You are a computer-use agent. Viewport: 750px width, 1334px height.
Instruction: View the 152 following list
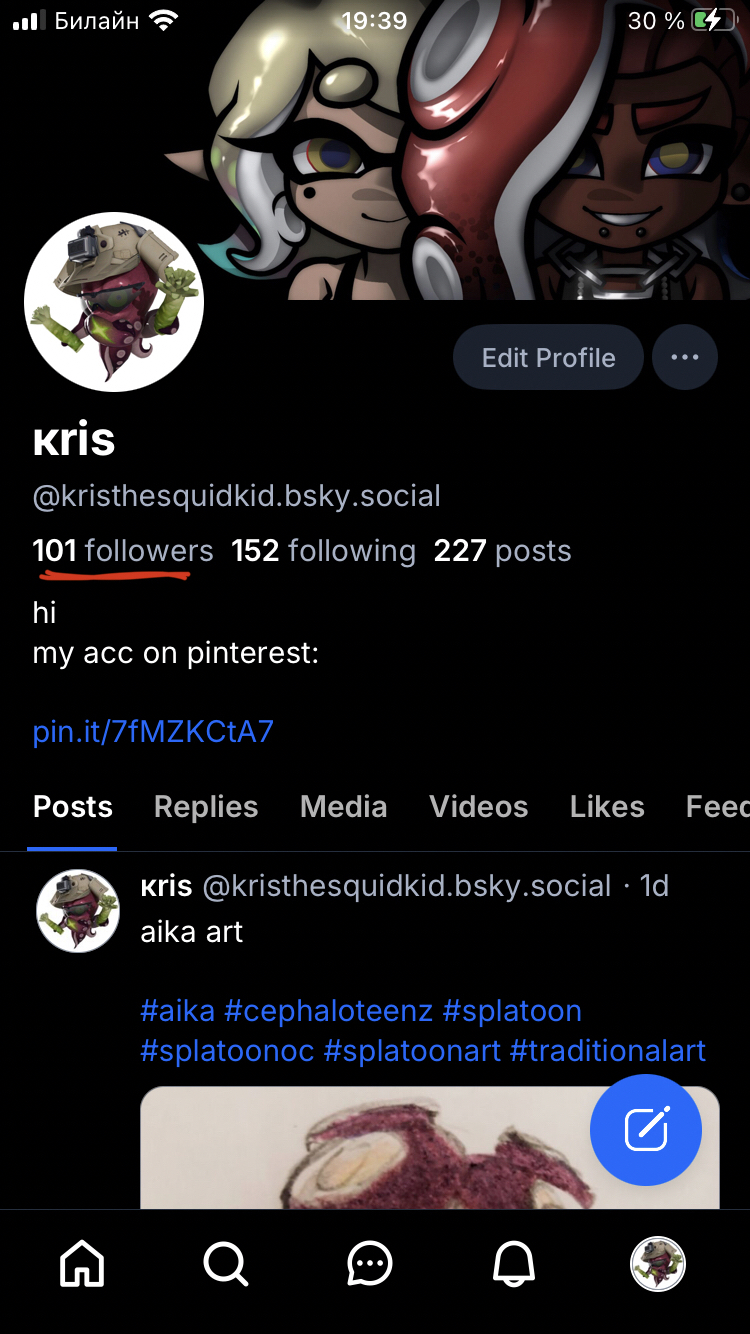pyautogui.click(x=323, y=551)
